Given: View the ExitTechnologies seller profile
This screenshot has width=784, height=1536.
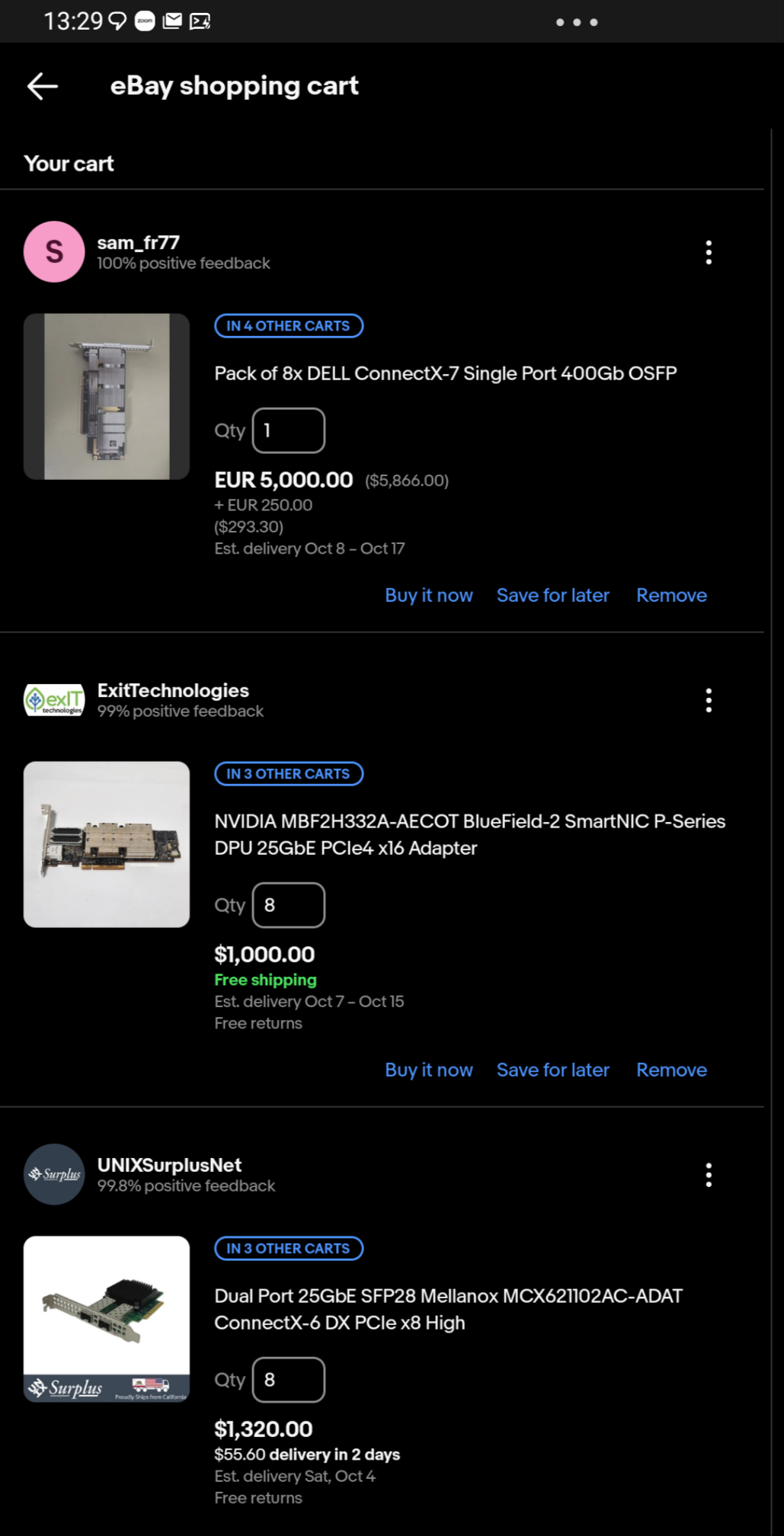Looking at the screenshot, I should [173, 691].
